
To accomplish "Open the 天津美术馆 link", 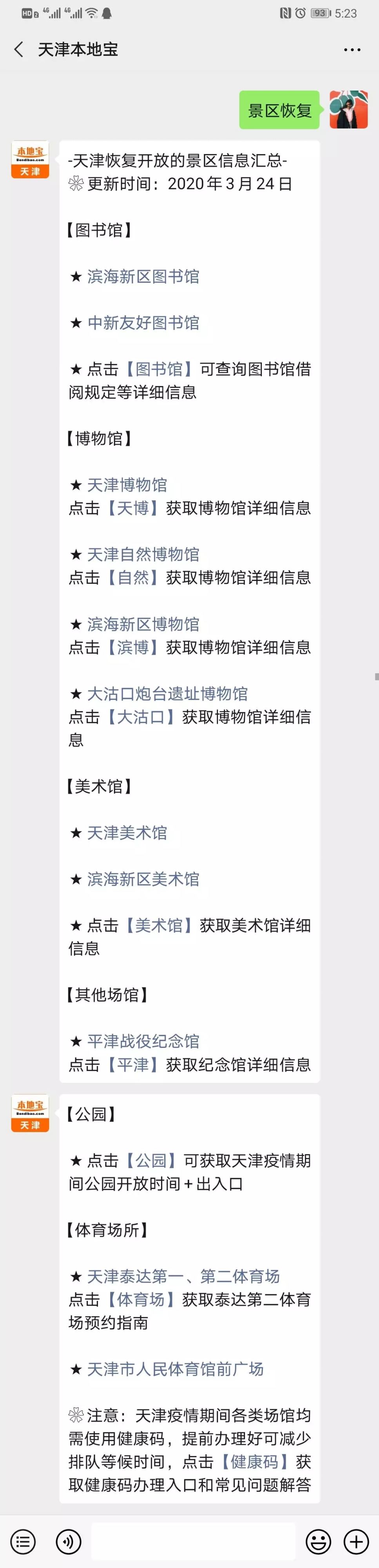I will click(127, 832).
